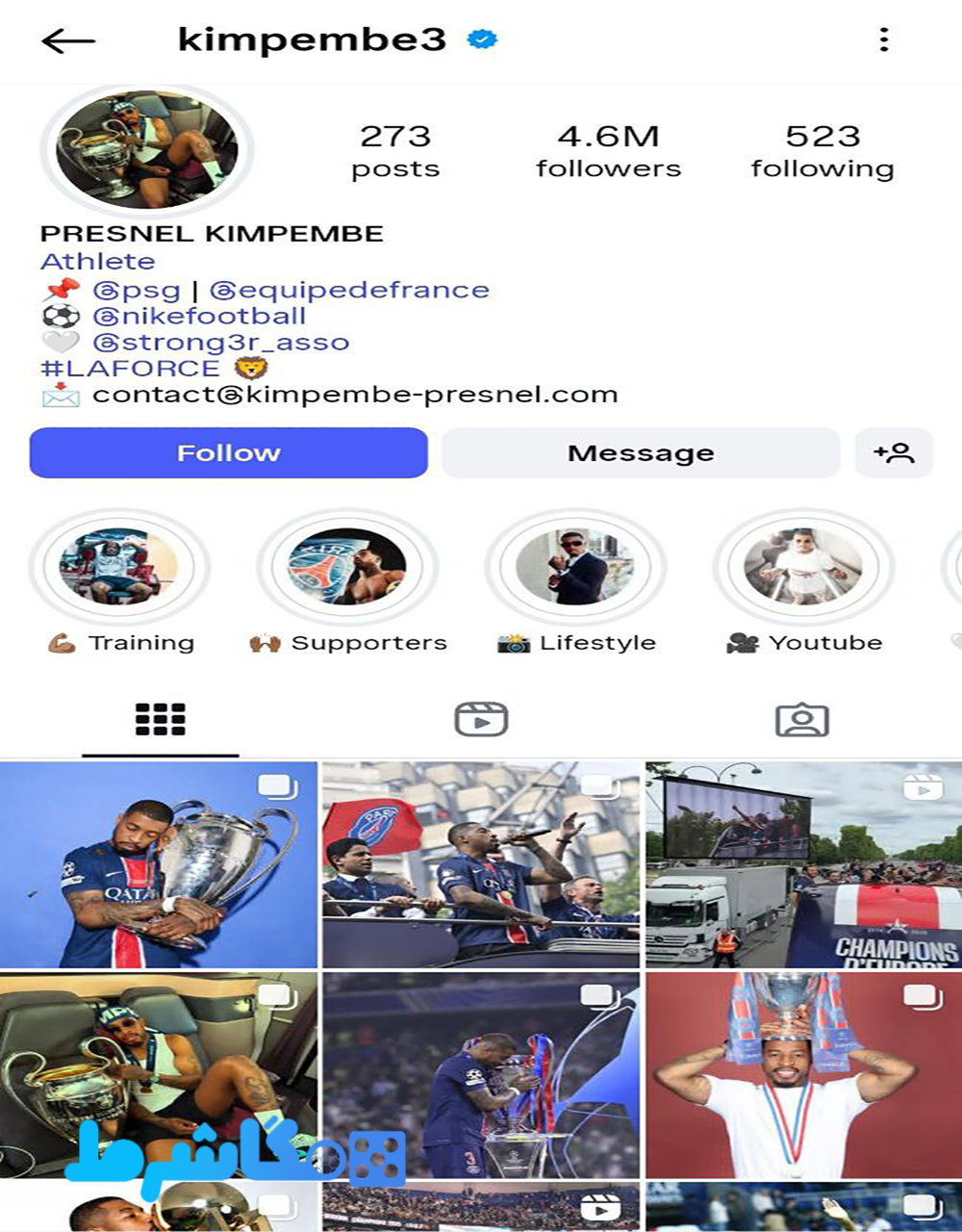The width and height of the screenshot is (962, 1232).
Task: Follow kimpembe3
Action: (x=228, y=452)
